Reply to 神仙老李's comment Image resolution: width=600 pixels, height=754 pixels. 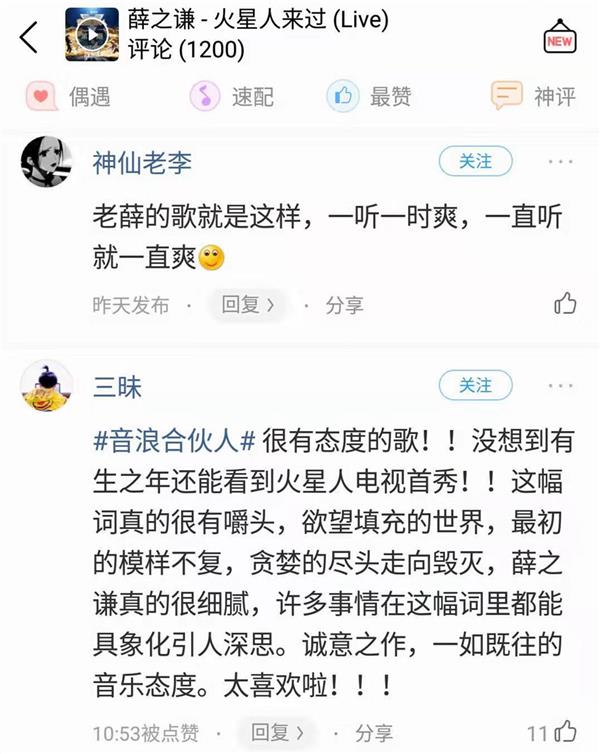(247, 305)
